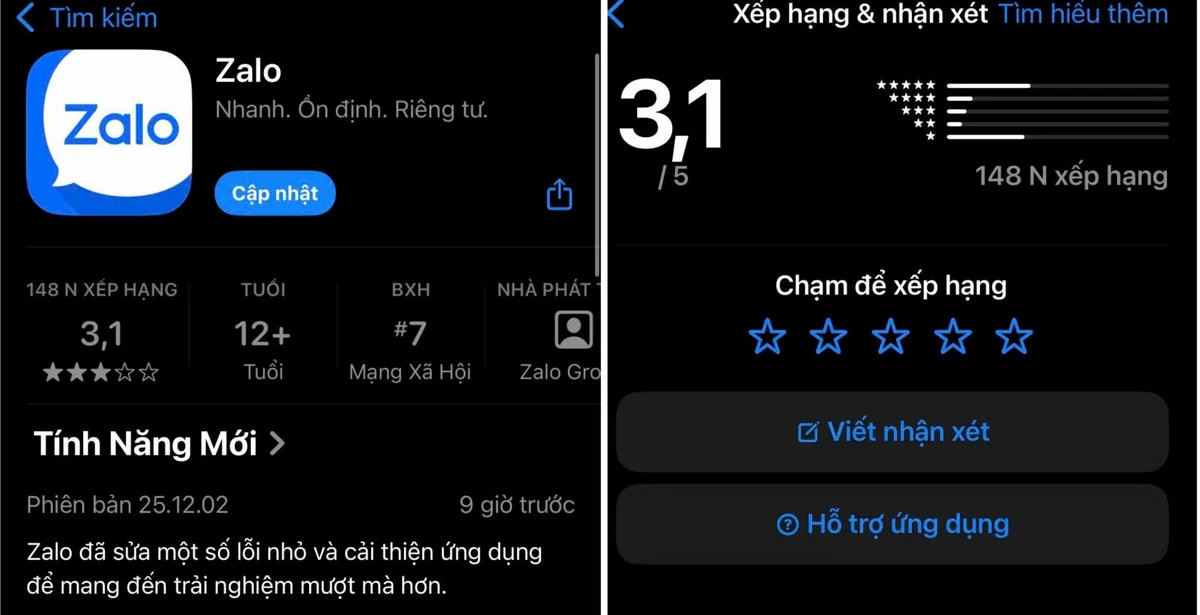This screenshot has height=615, width=1200.
Task: Open Hỗ trợ ứng dụng
Action: (892, 524)
